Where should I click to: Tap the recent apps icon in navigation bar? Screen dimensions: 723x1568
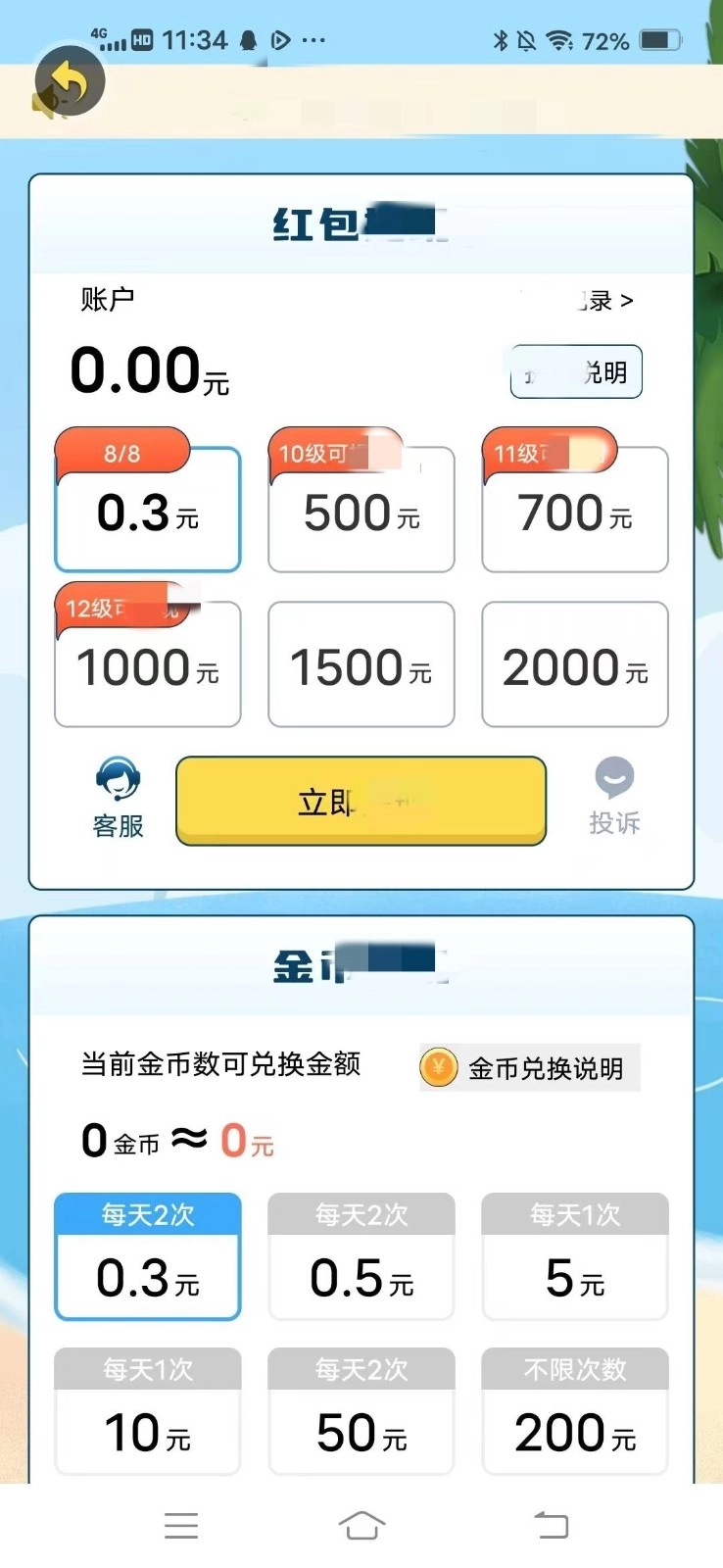[181, 1525]
